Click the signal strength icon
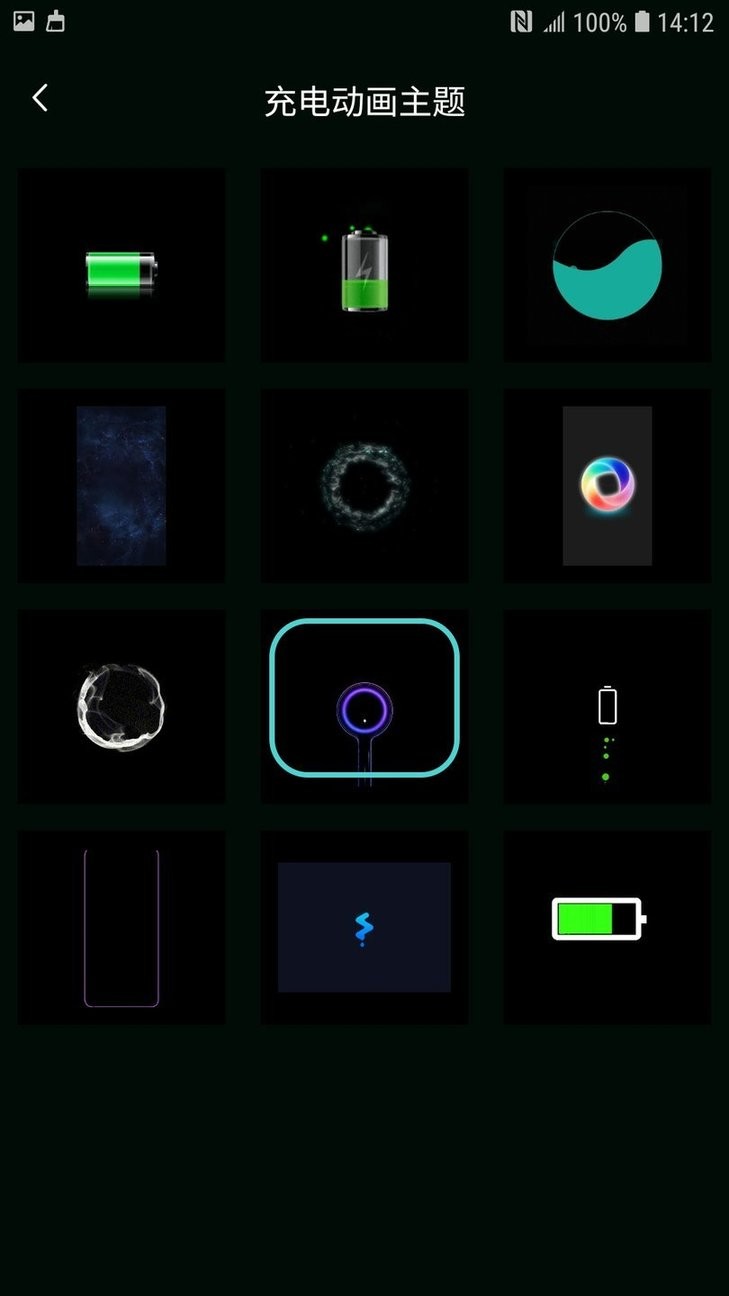Image resolution: width=729 pixels, height=1296 pixels. [554, 20]
